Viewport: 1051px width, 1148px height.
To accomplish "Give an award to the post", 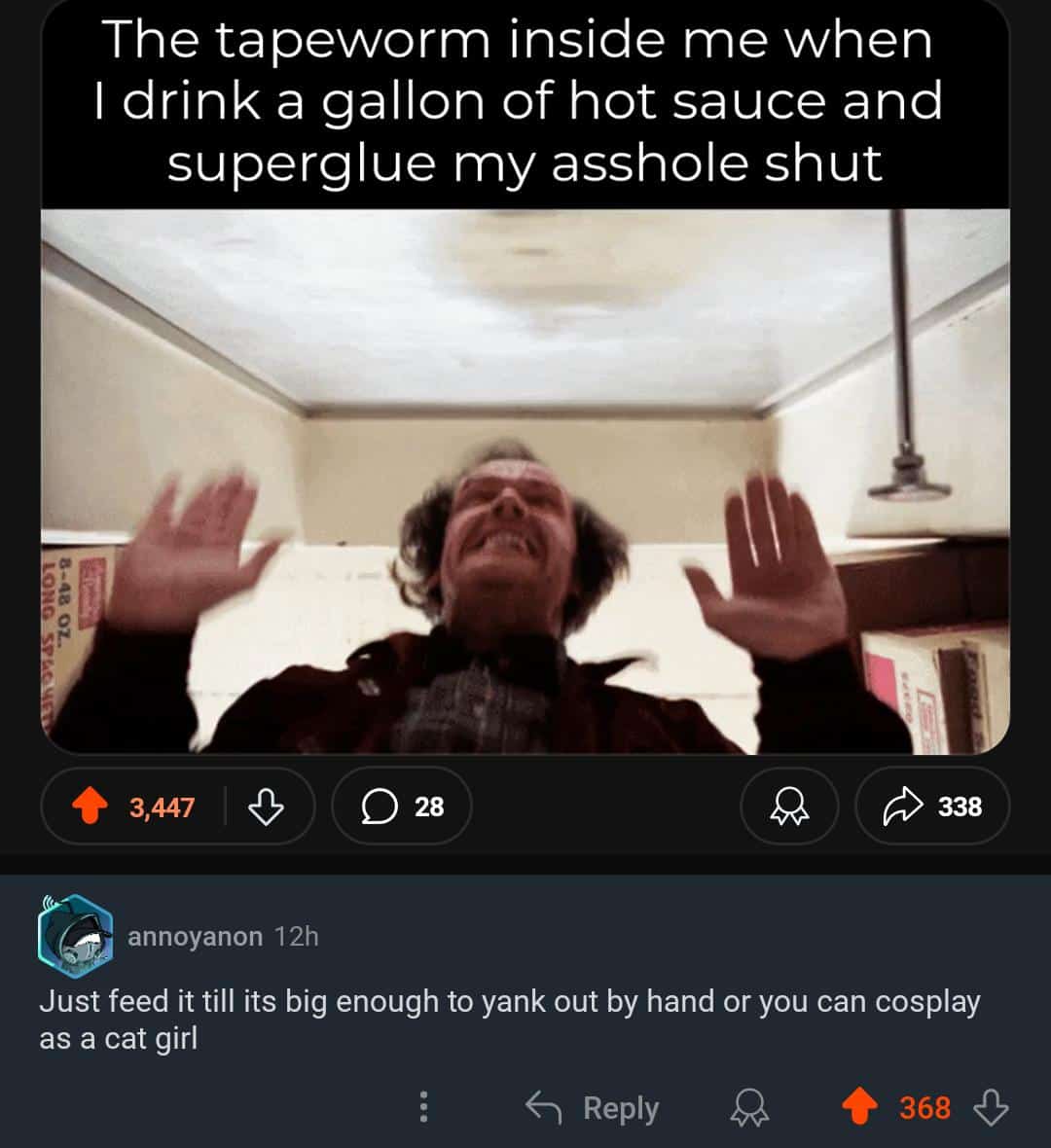I will tap(789, 807).
